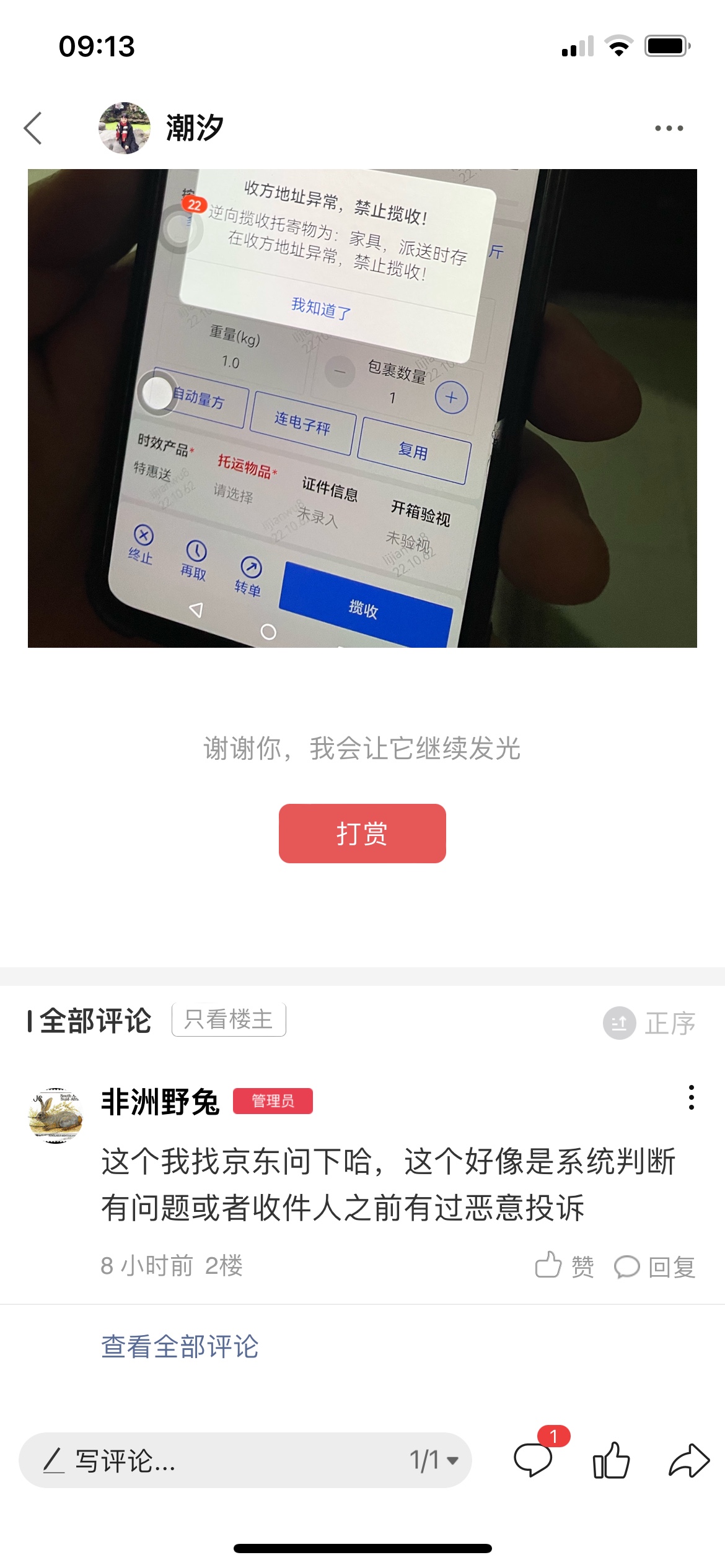Change comment order via 正序
725x1568 pixels.
649,1023
